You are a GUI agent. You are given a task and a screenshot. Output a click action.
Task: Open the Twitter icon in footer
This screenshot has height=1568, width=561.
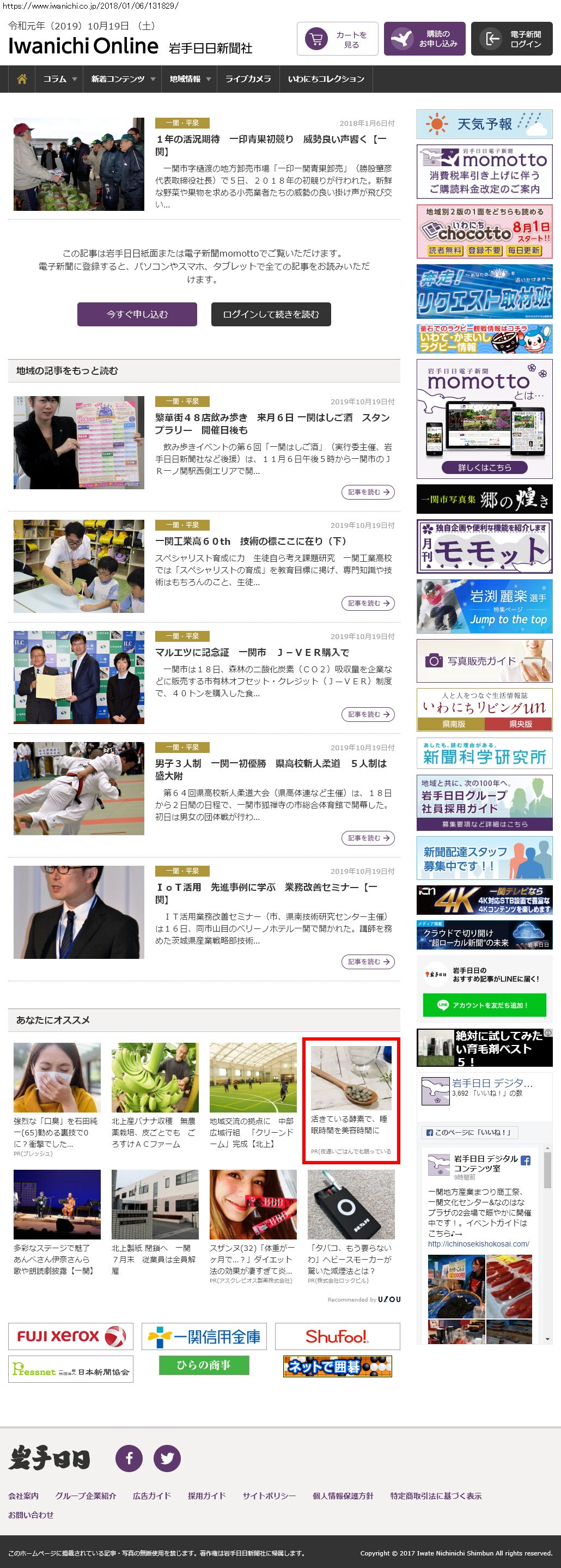[167, 1458]
